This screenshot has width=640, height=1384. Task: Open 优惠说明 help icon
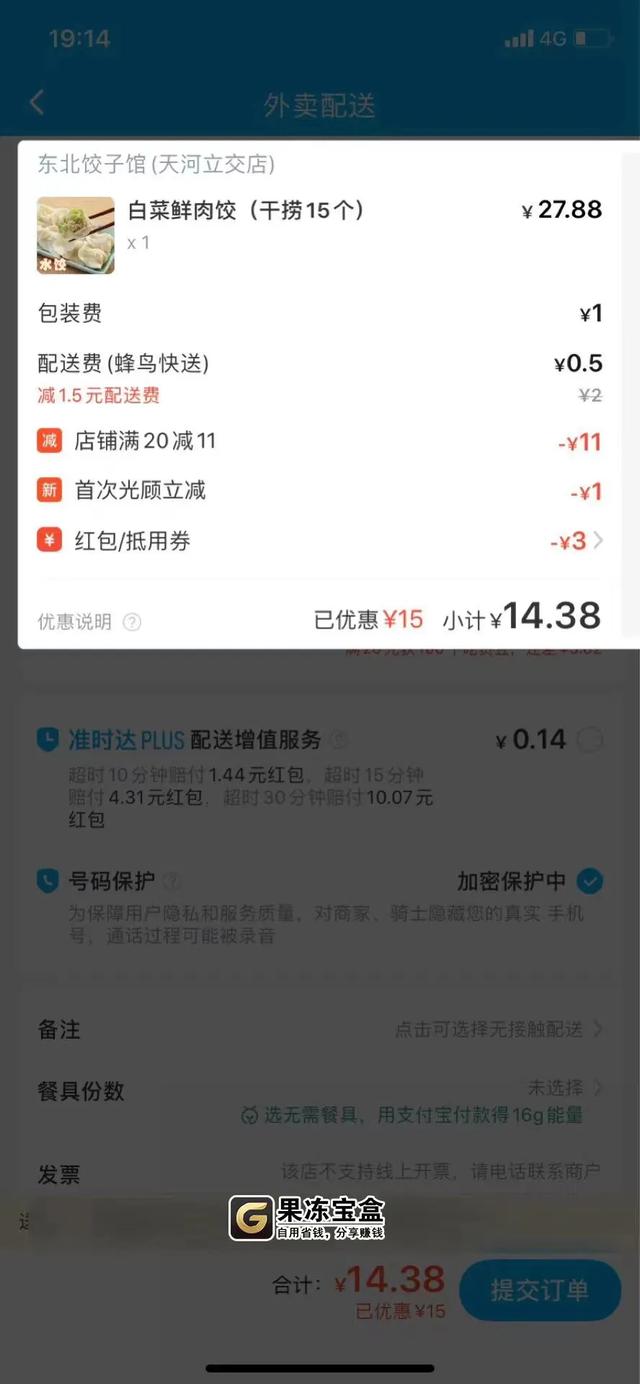pos(132,622)
